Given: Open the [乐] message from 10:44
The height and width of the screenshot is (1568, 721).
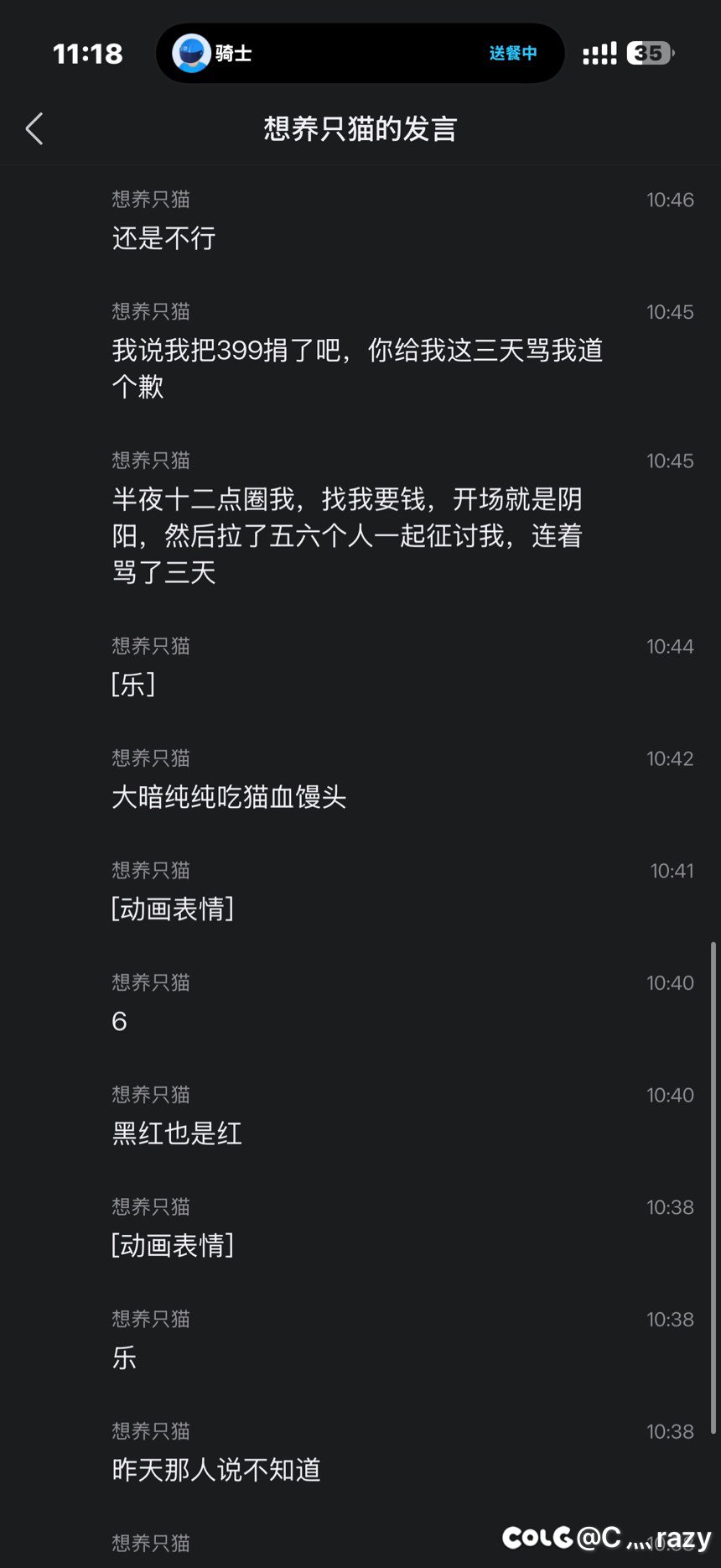Looking at the screenshot, I should coord(360,668).
